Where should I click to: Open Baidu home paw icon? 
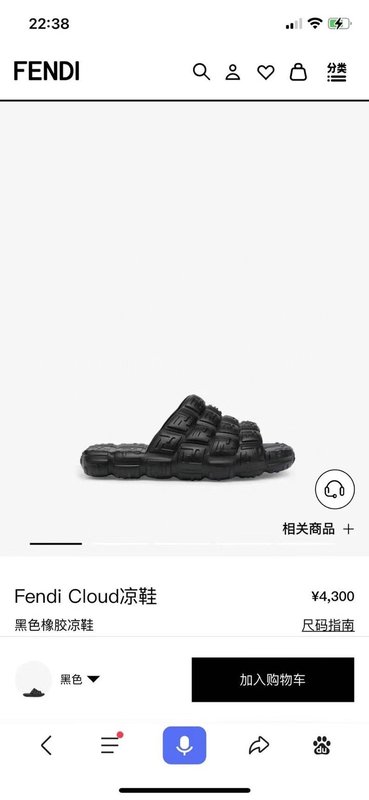point(322,745)
